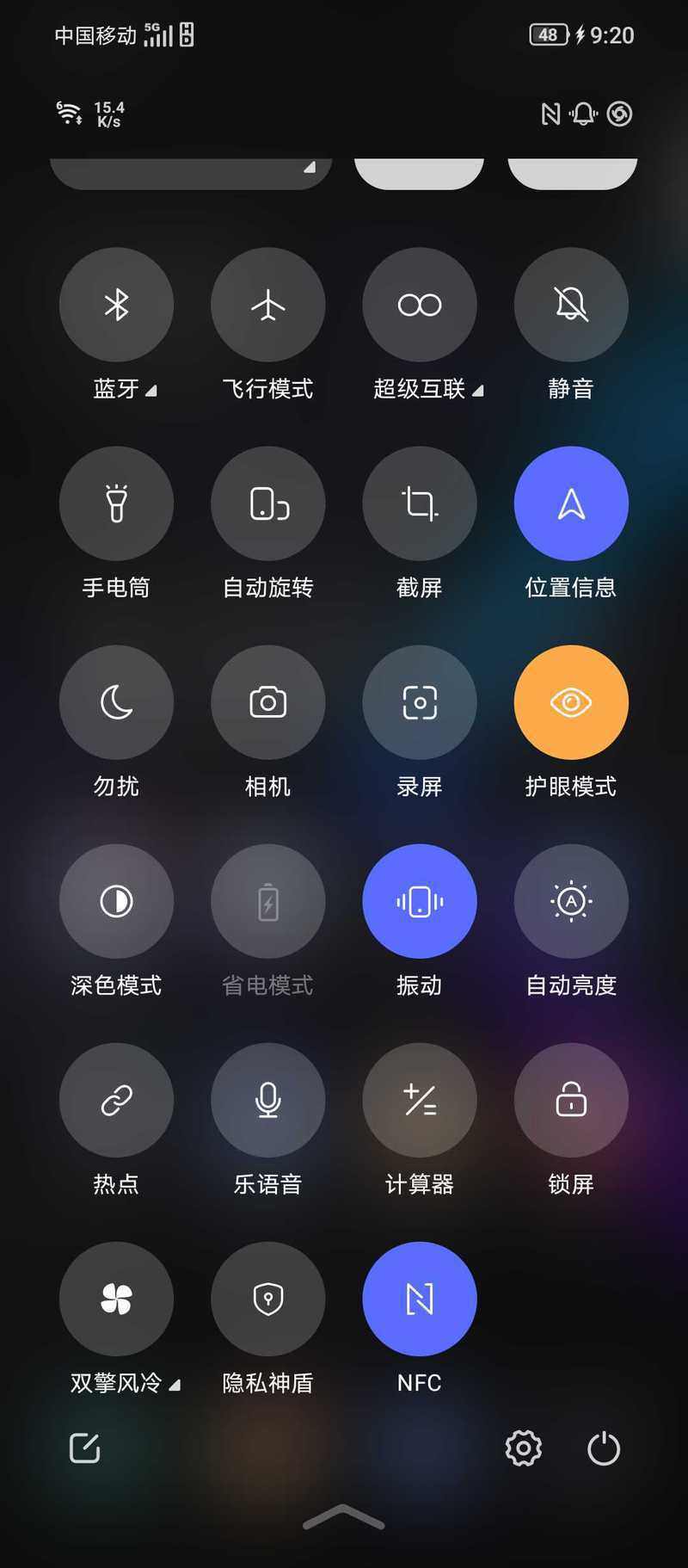The image size is (688, 1568).
Task: Open settings via the gear icon
Action: [523, 1448]
